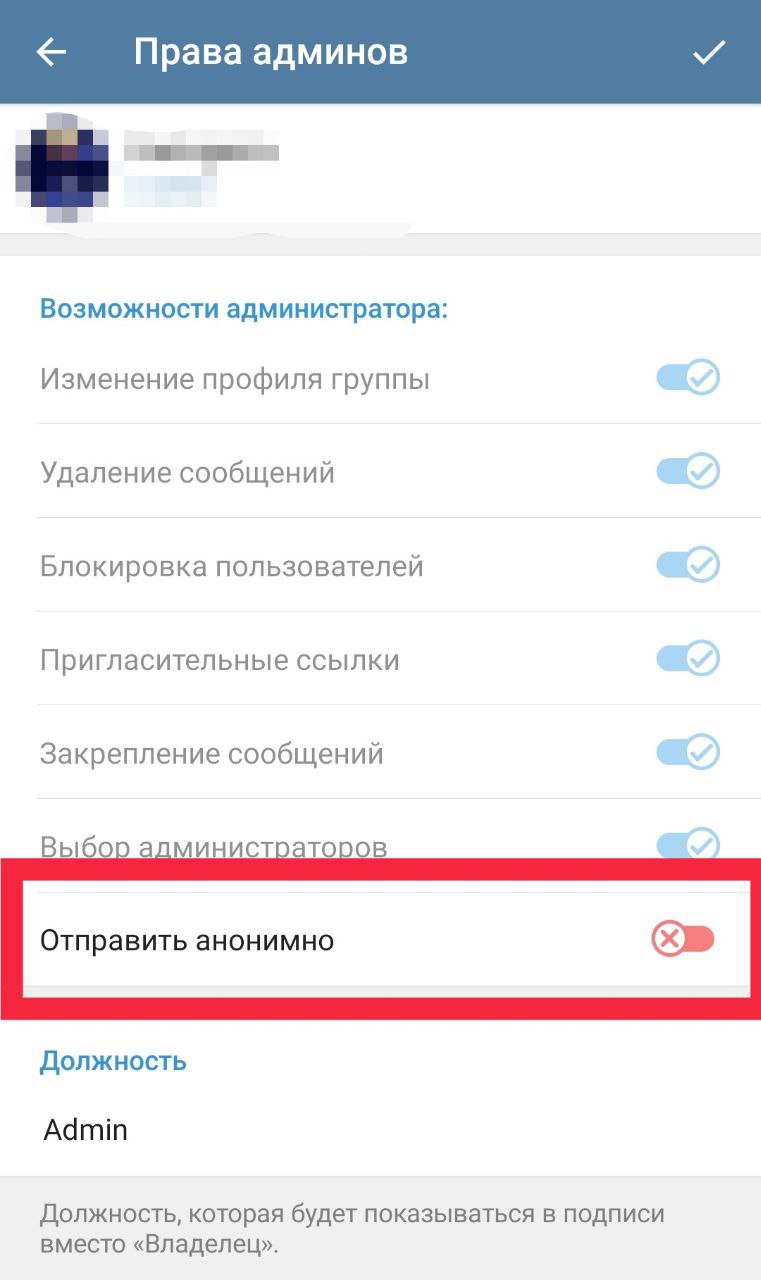Toggle Изменение профиля группы switch
Viewport: 761px width, 1280px height.
click(x=688, y=378)
